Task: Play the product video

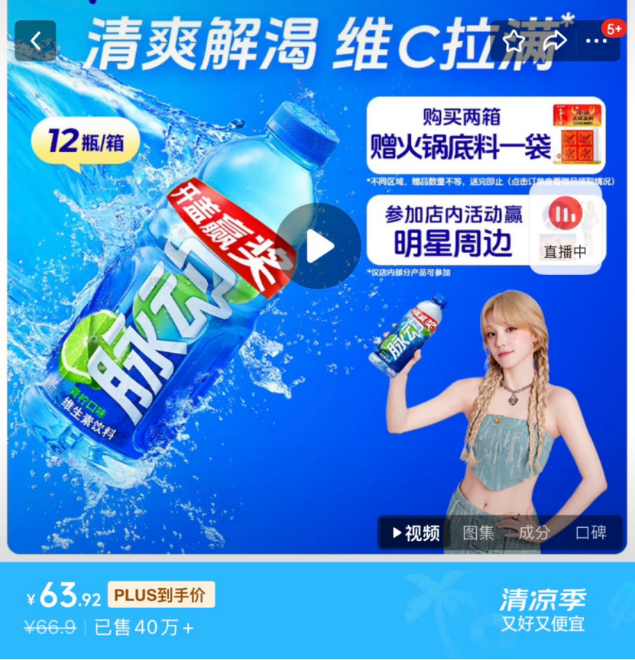Action: click(x=319, y=246)
